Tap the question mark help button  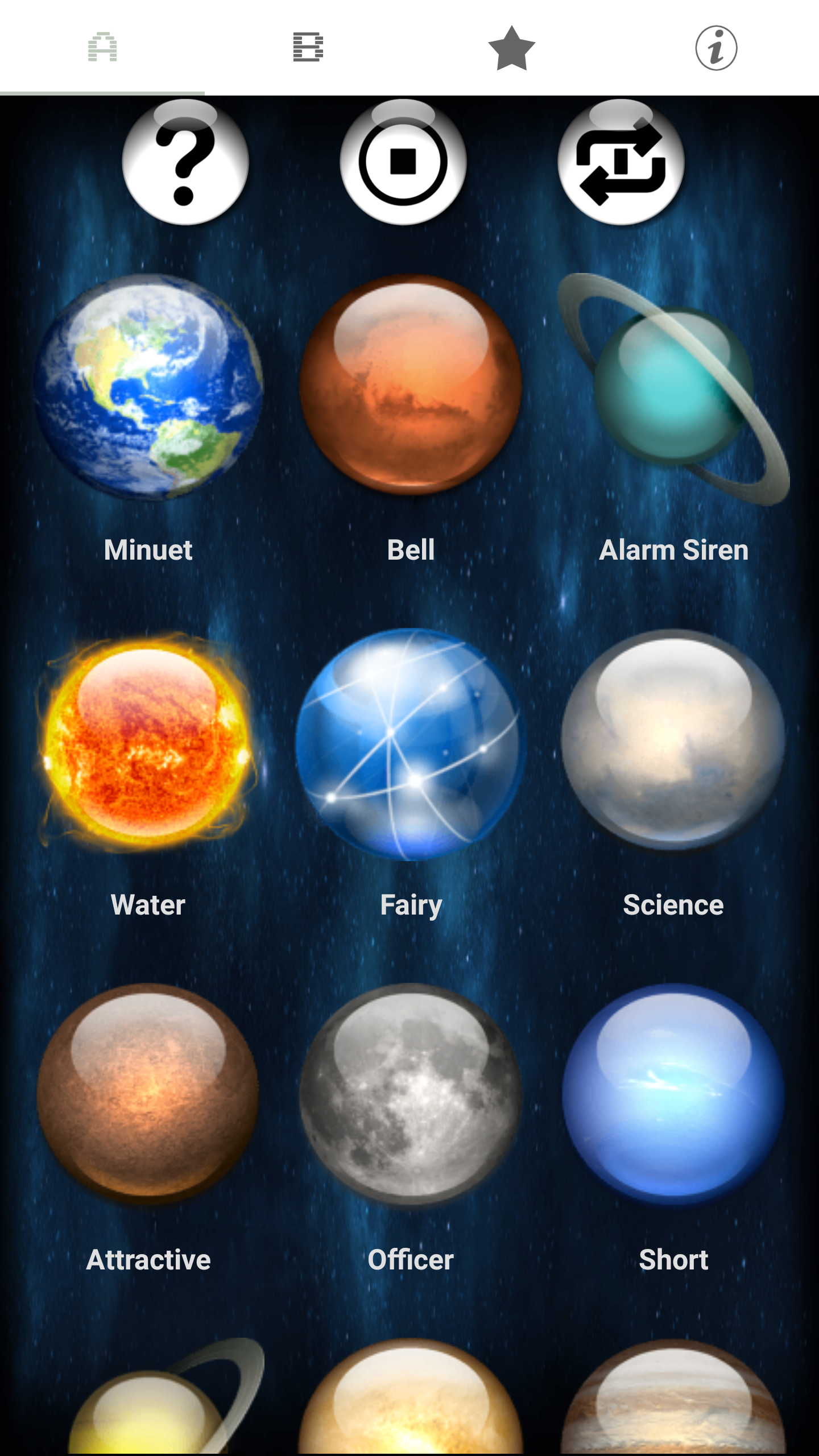(x=185, y=162)
